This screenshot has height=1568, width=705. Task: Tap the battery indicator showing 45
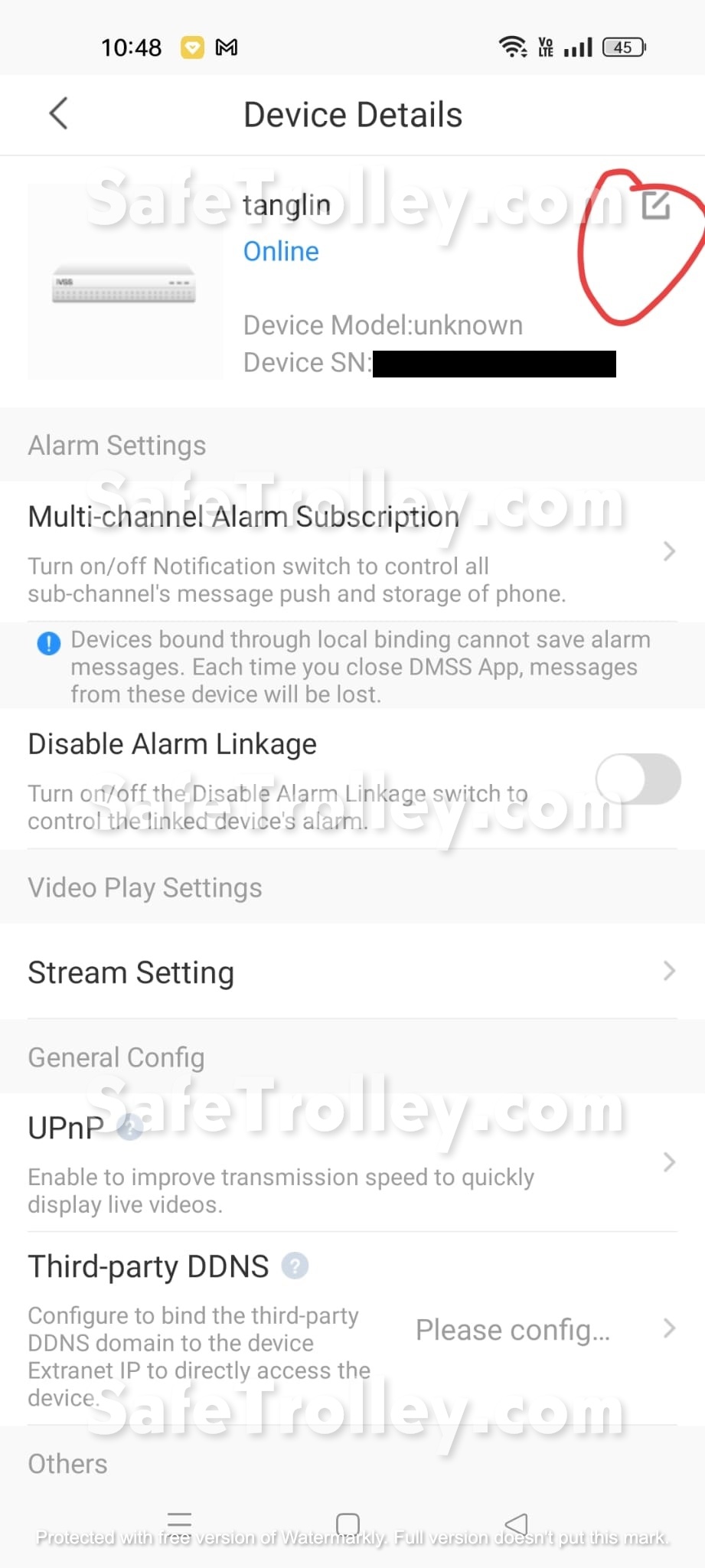pyautogui.click(x=622, y=47)
